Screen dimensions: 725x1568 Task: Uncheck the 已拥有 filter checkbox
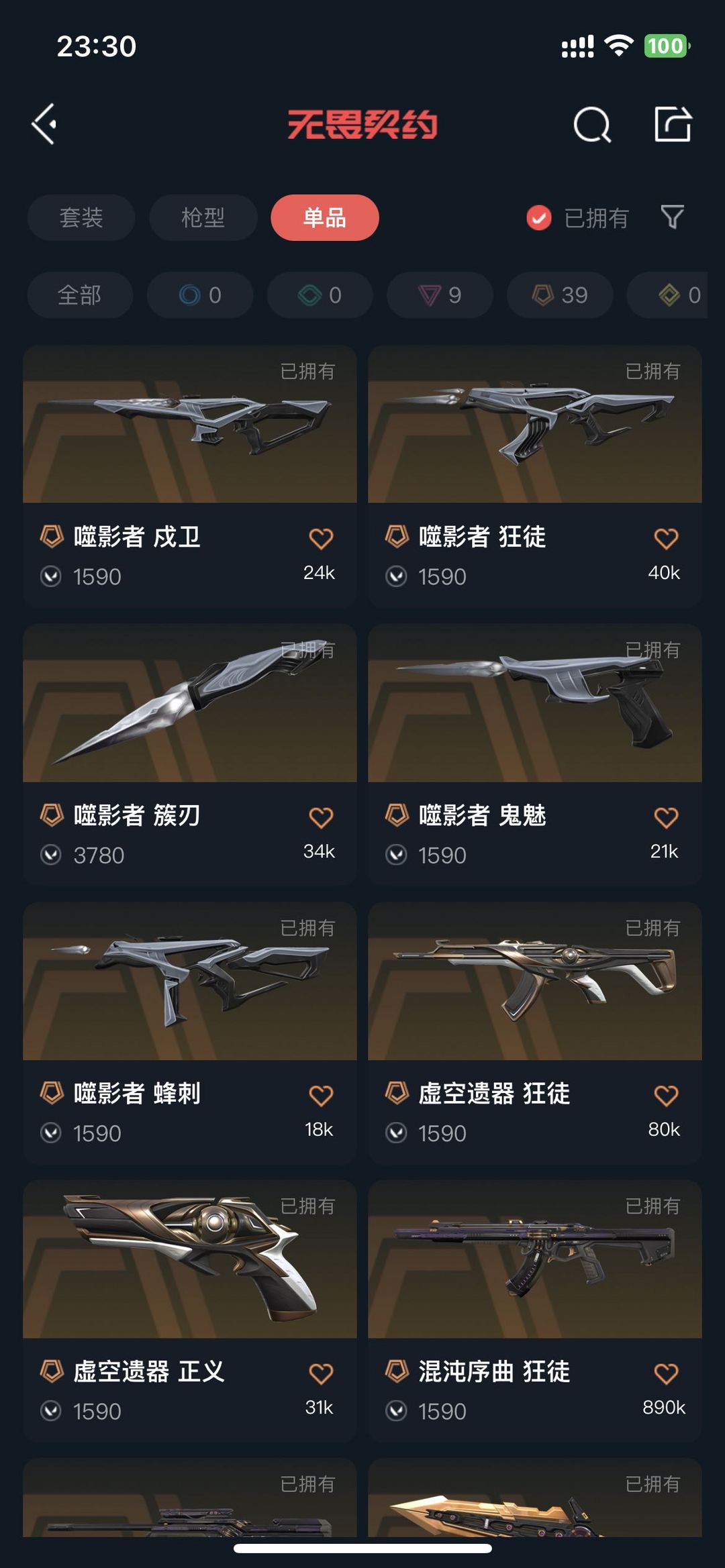click(539, 218)
